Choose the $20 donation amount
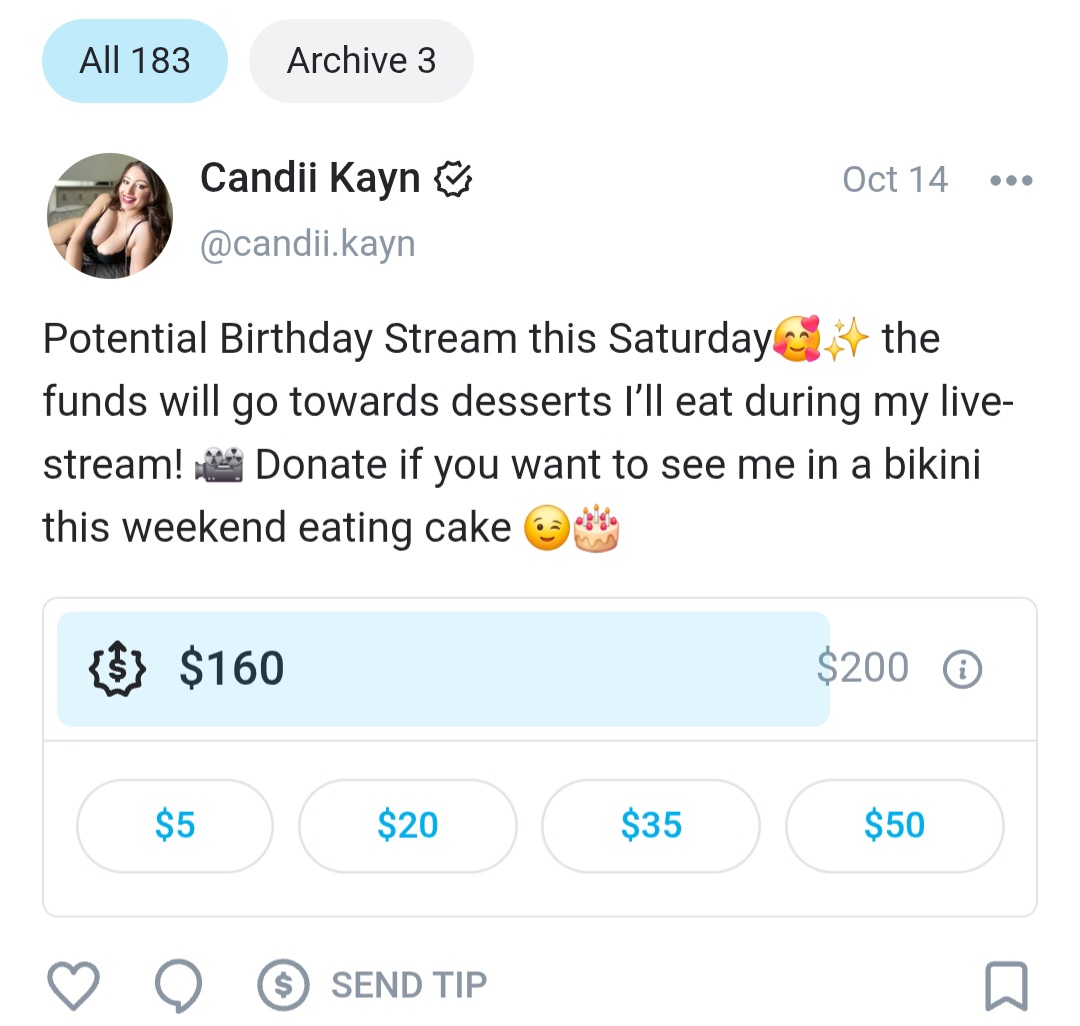 click(408, 825)
